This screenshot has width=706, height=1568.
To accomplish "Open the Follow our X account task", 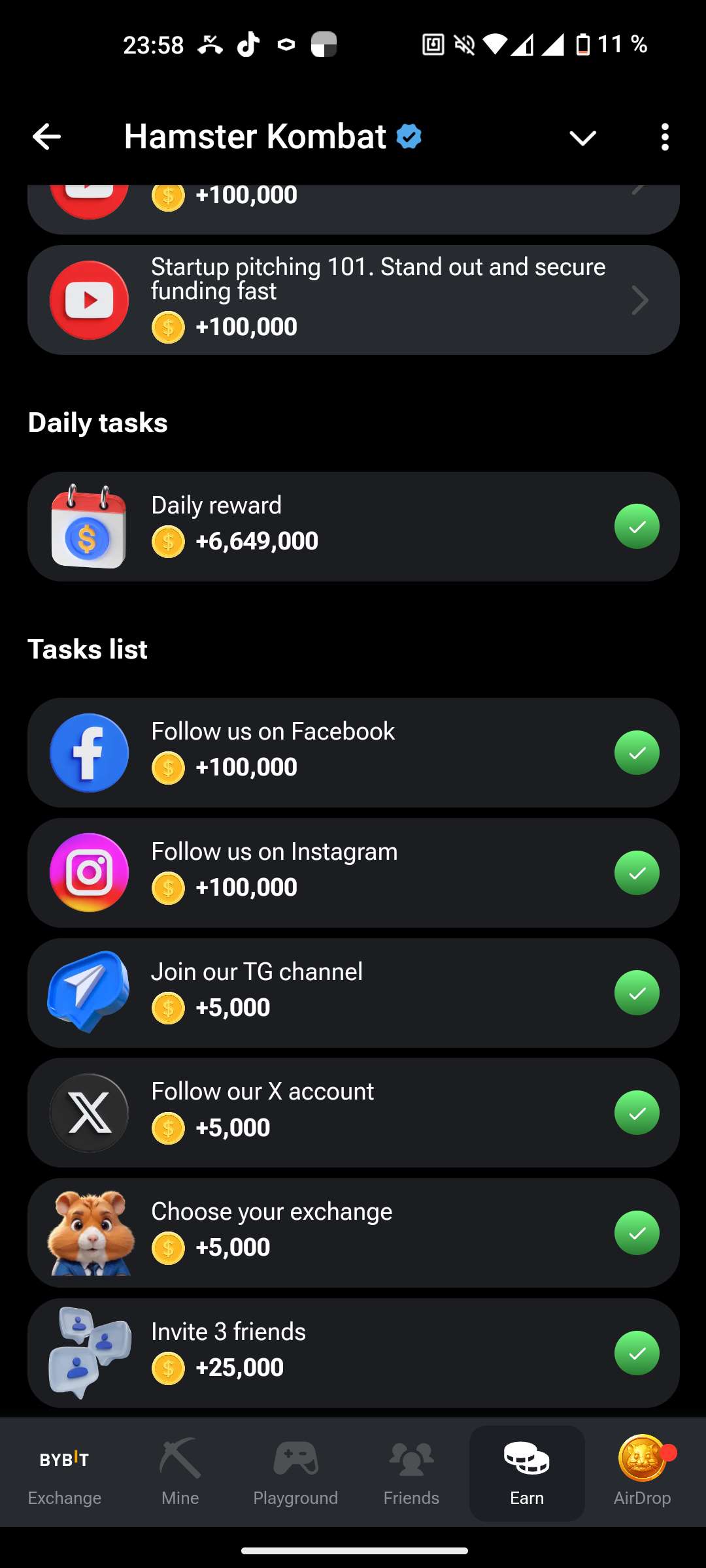I will (353, 1113).
